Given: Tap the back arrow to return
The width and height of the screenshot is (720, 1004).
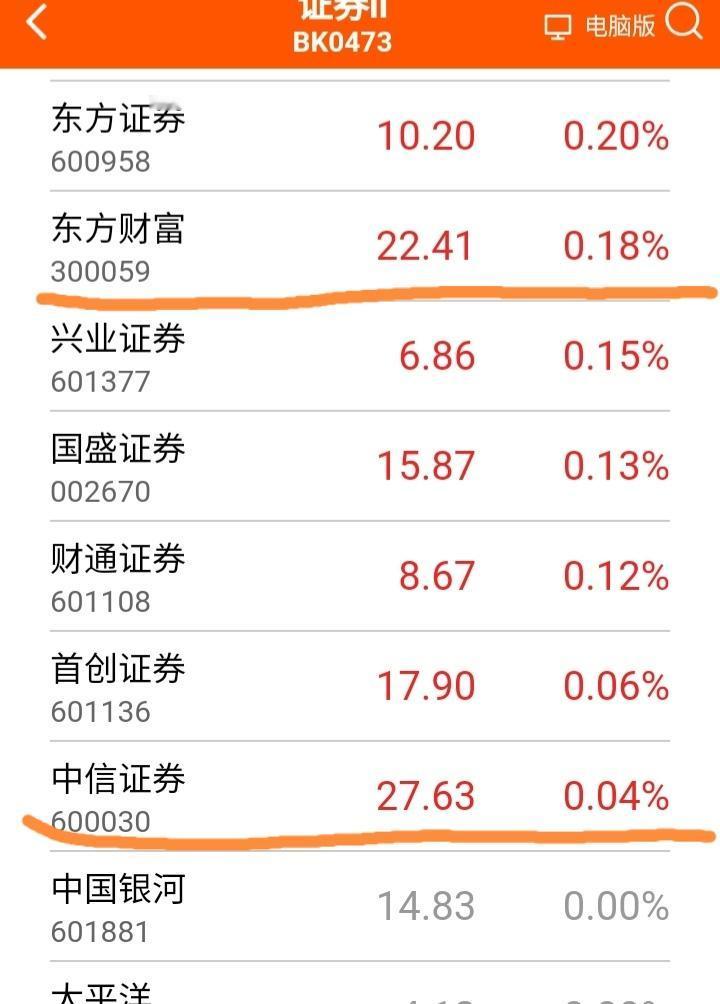Looking at the screenshot, I should [x=34, y=24].
